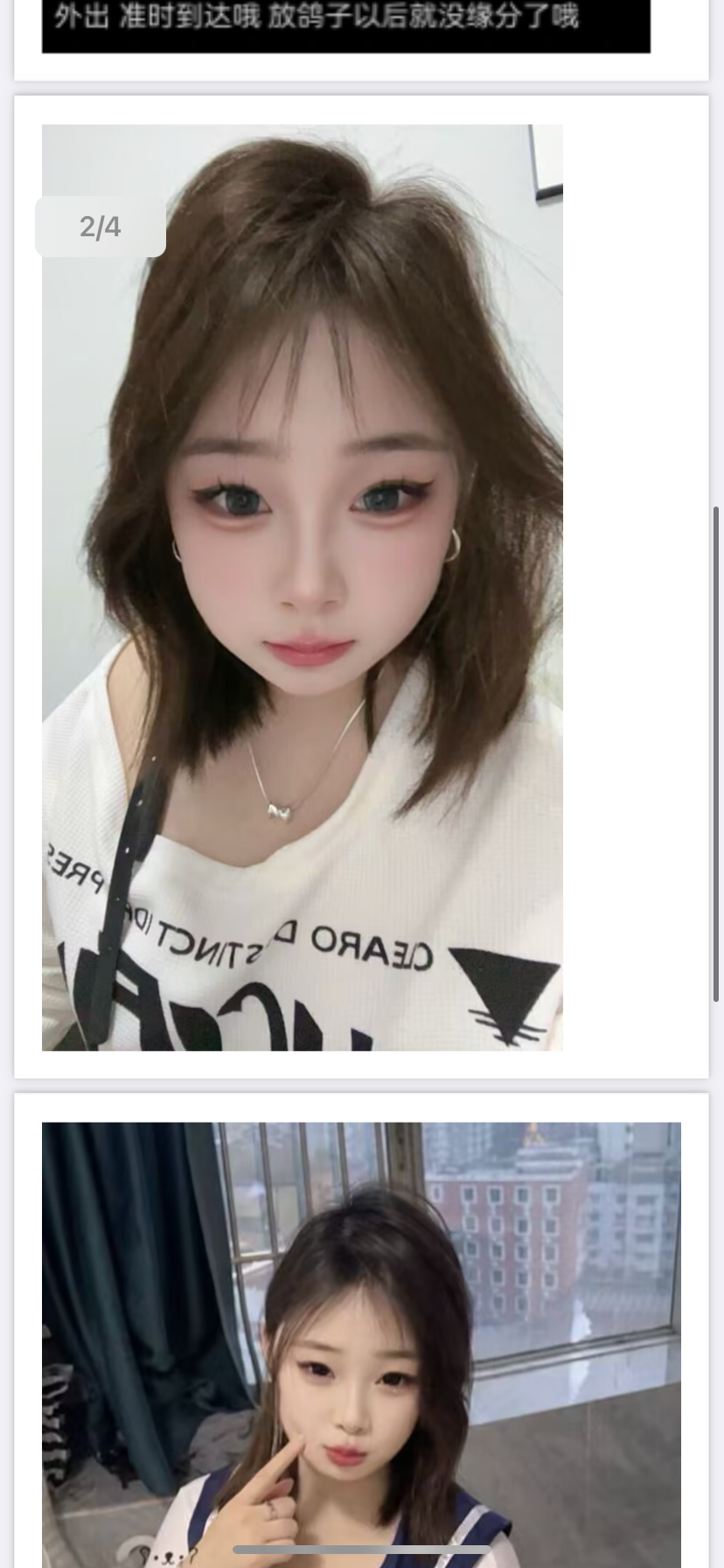Open the black image with Chinese text

click(x=345, y=24)
